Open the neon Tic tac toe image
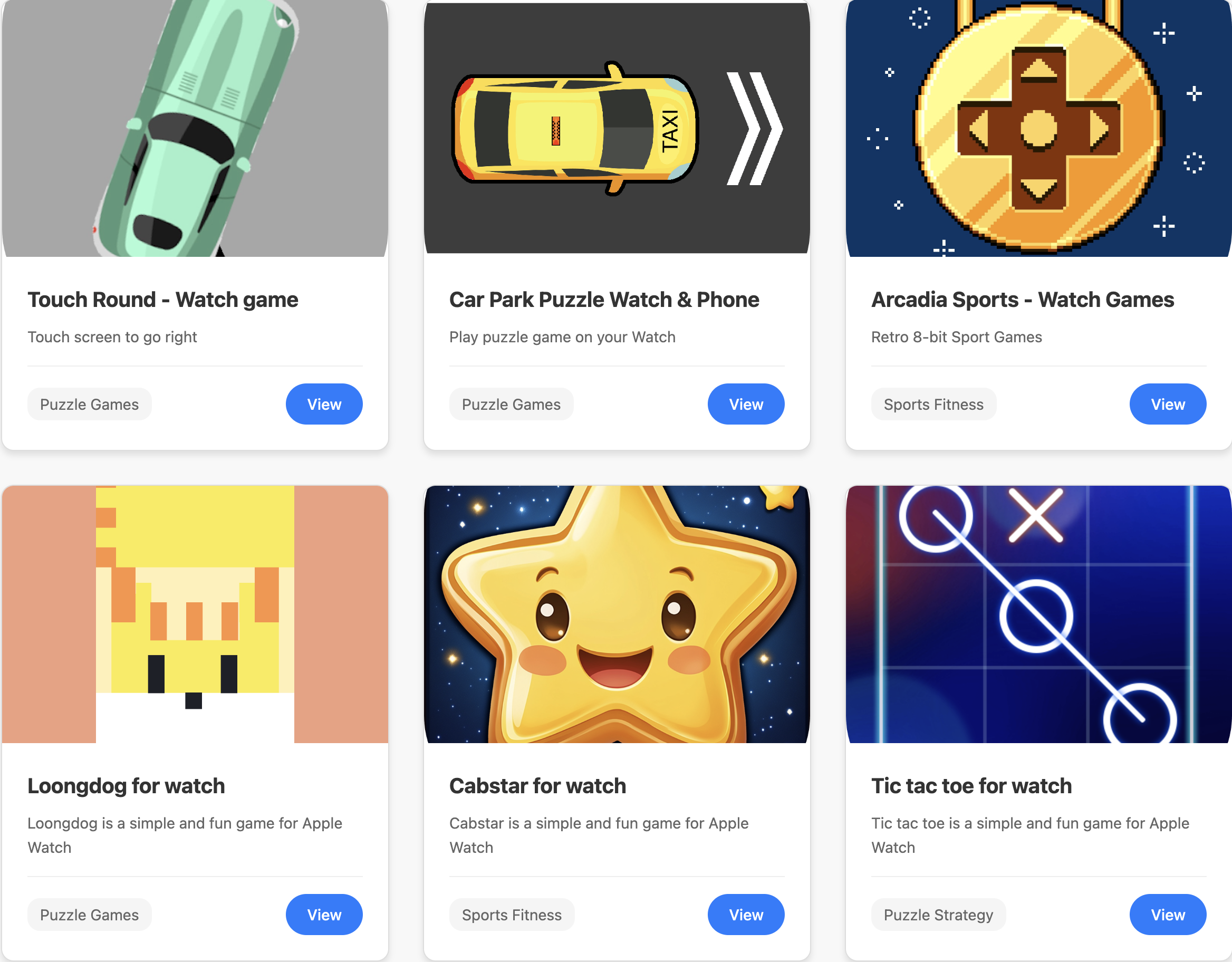This screenshot has height=962, width=1232. [x=1038, y=614]
